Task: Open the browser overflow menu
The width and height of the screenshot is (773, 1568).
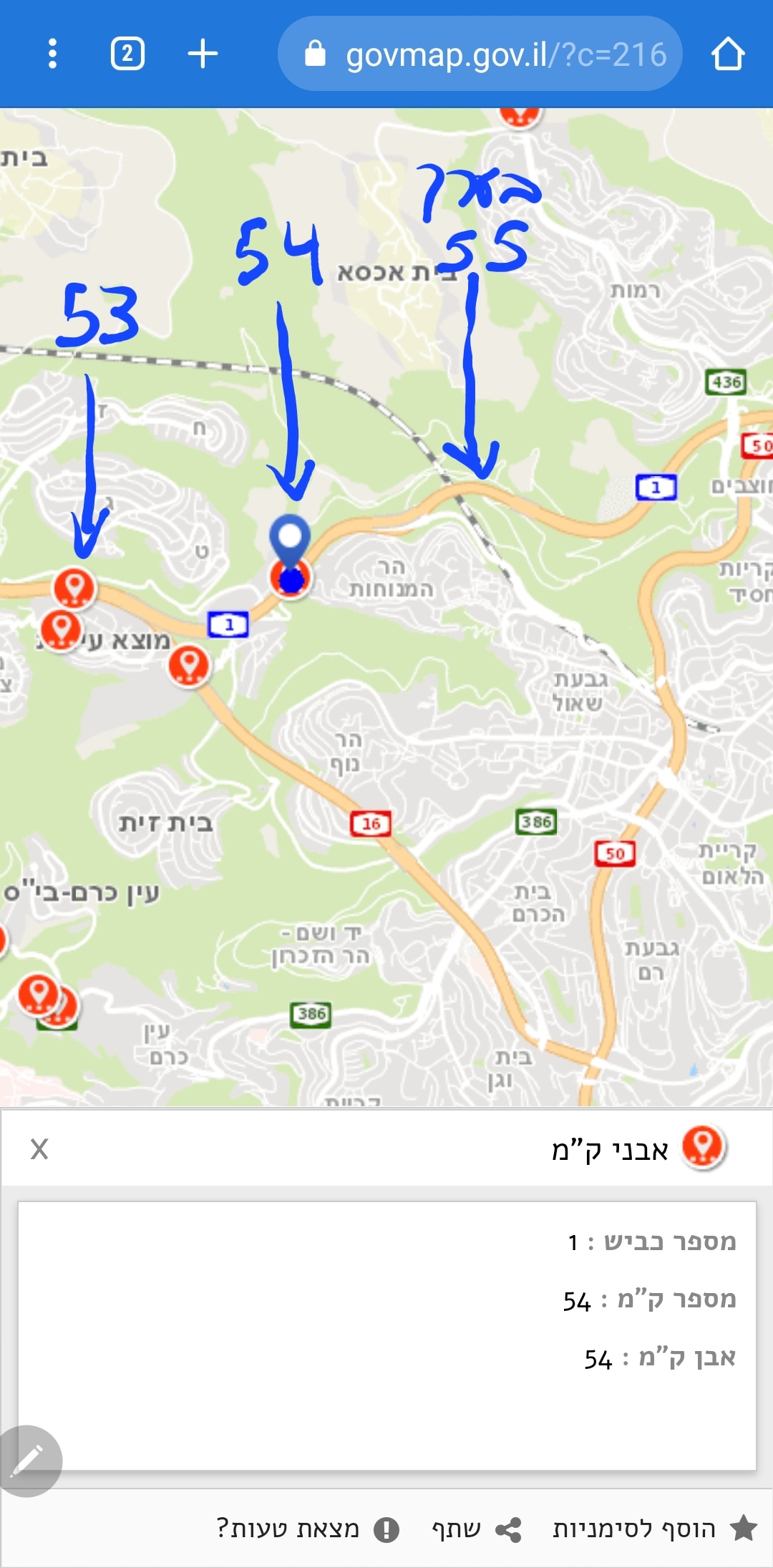Action: point(52,54)
